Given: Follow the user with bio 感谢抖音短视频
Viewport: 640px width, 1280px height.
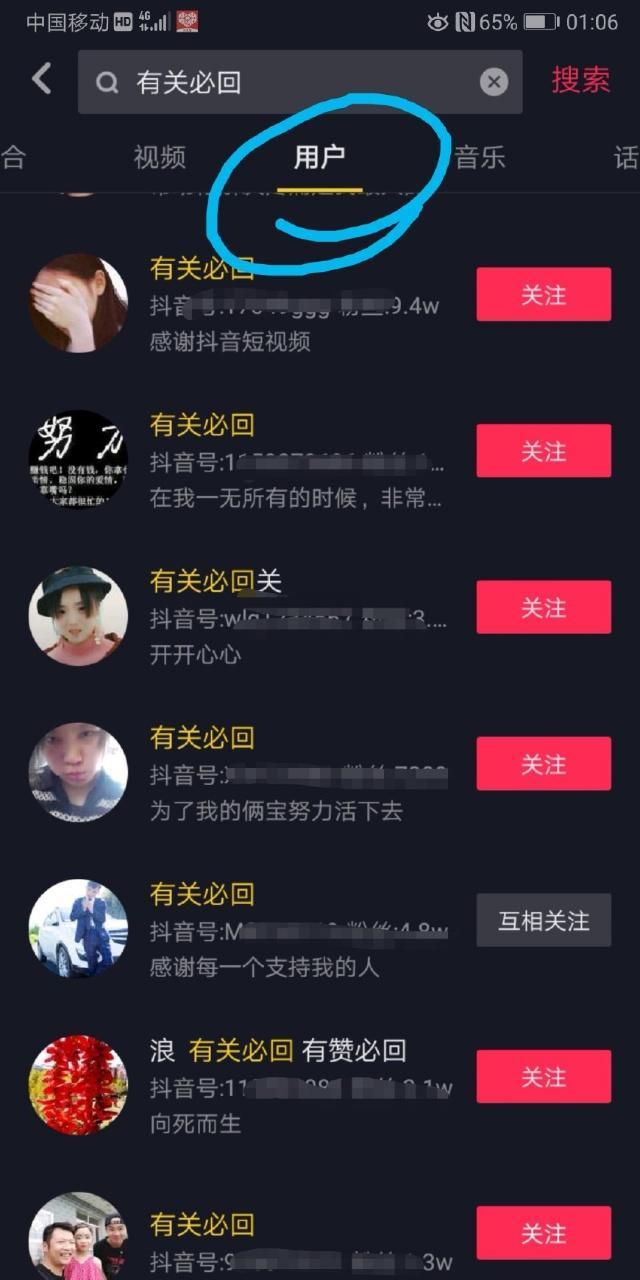Looking at the screenshot, I should [543, 295].
